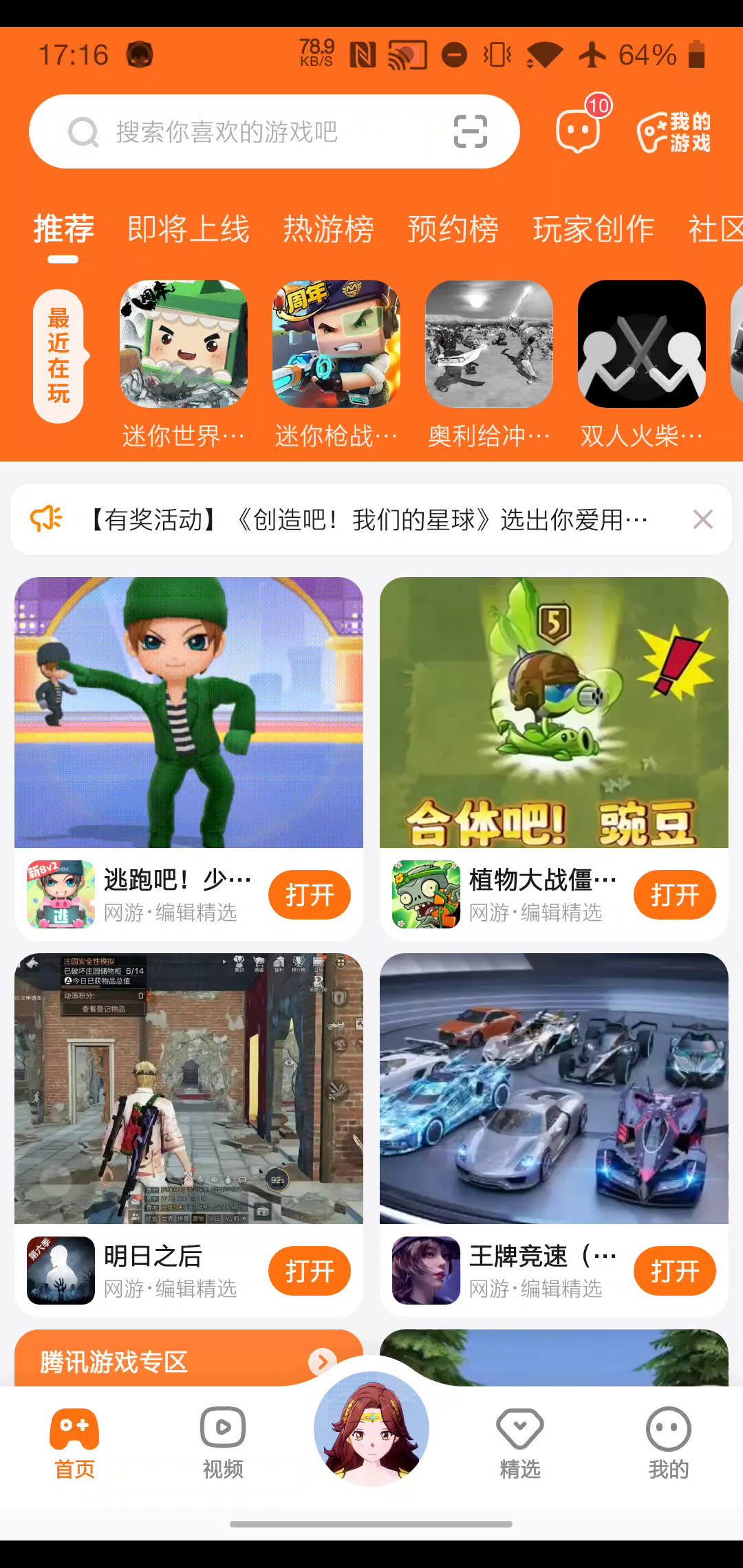Open recently played 双人火柴 game
Image resolution: width=743 pixels, height=1568 pixels.
pos(641,344)
